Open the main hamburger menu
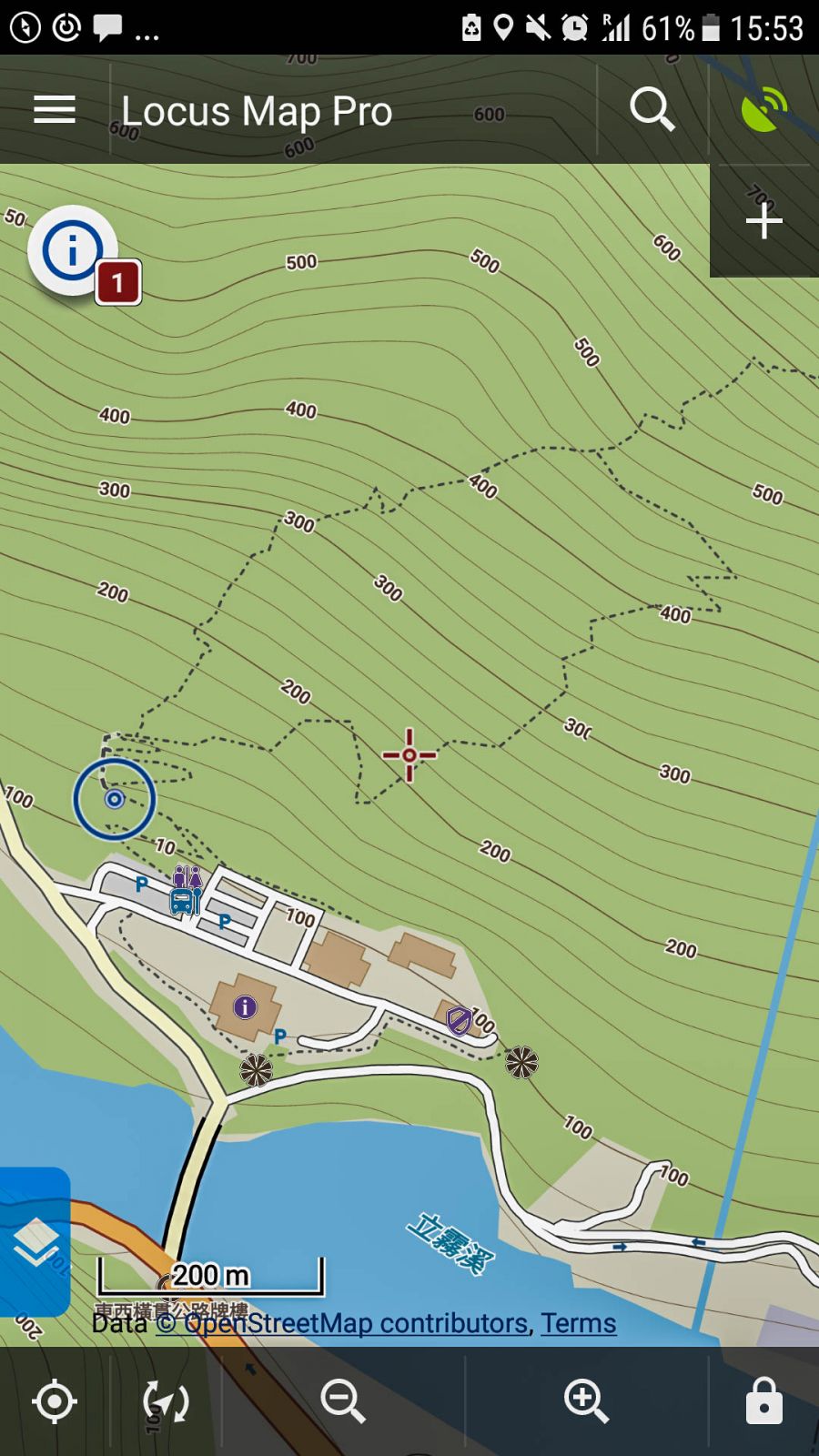Viewport: 819px width, 1456px height. (55, 110)
